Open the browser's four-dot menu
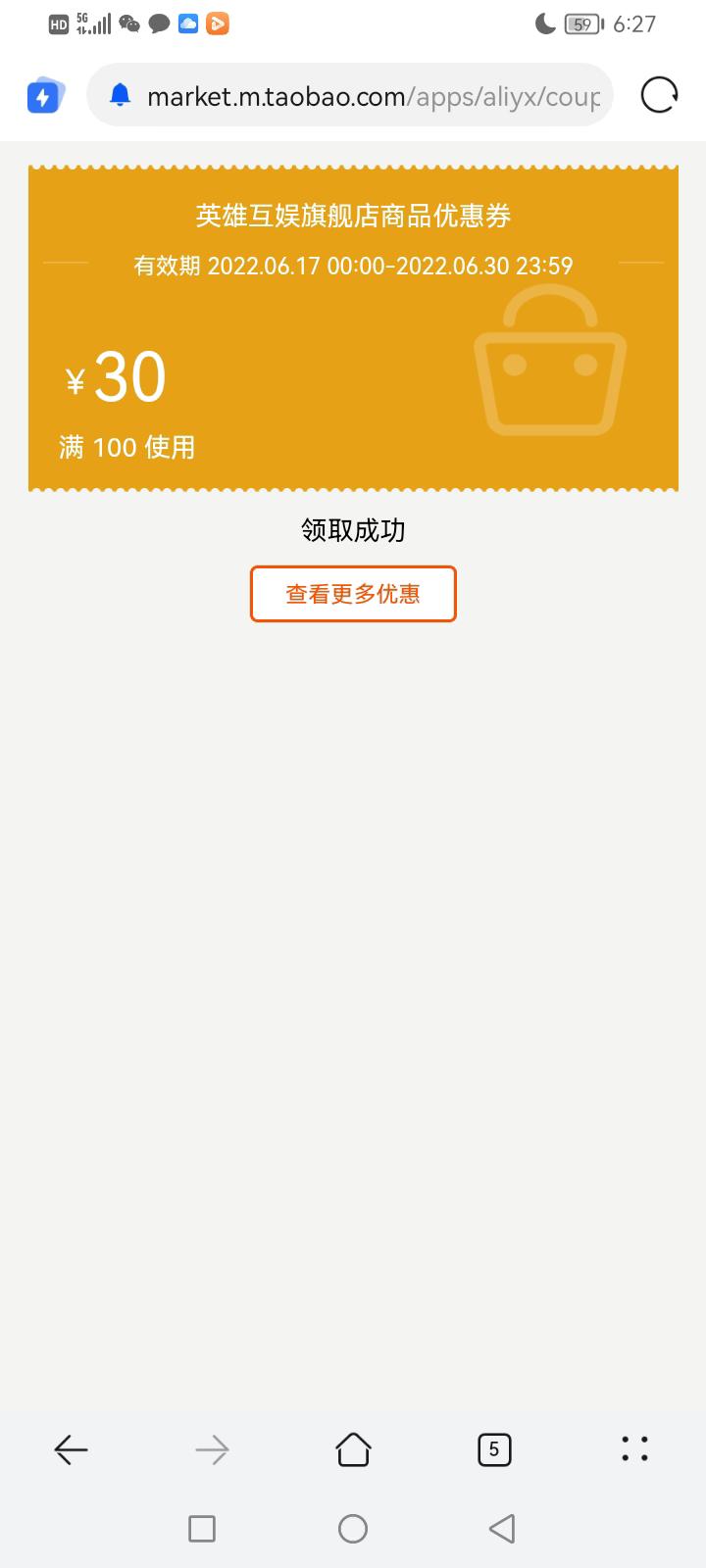 (x=635, y=1449)
